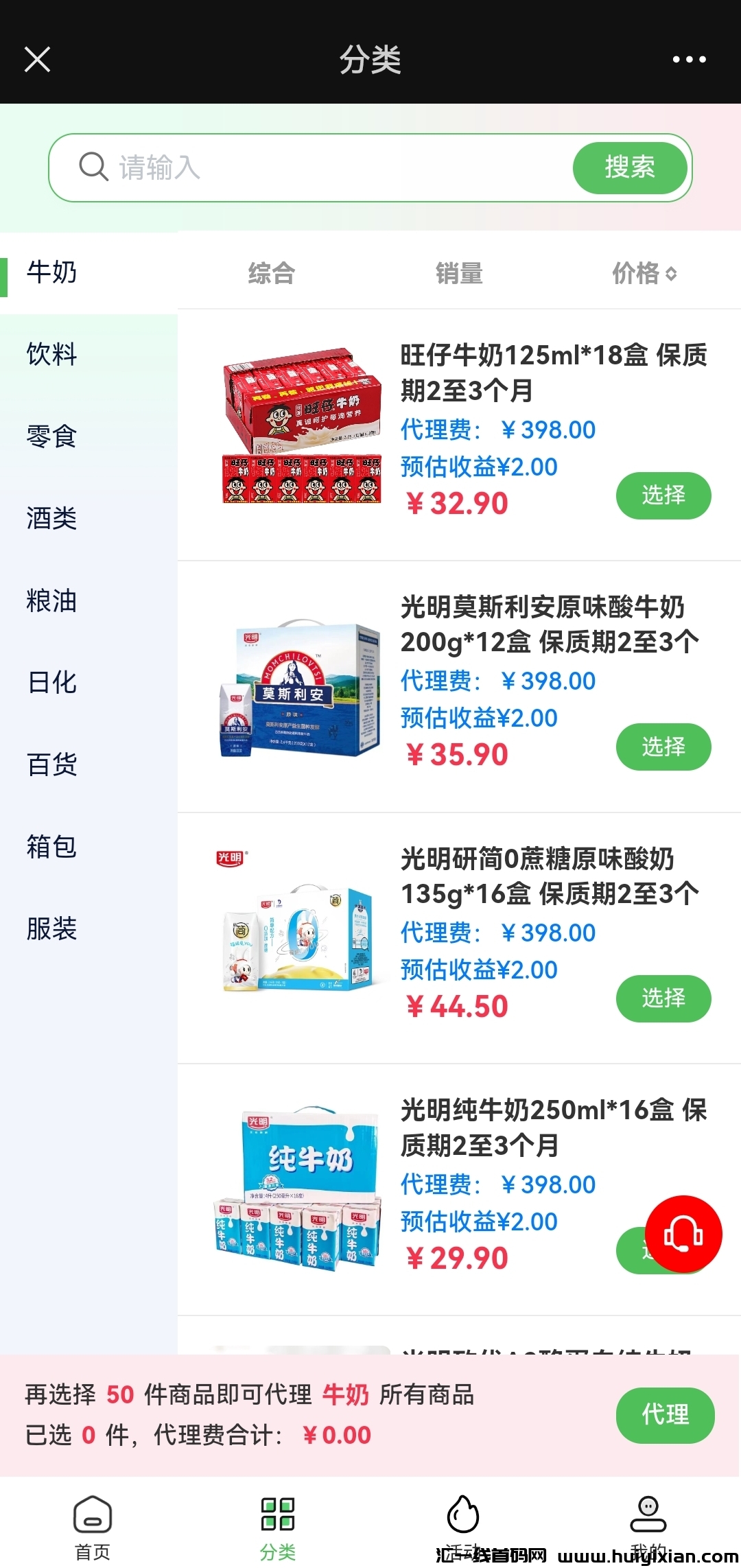
Task: Close the 分类 page
Action: pos(38,59)
